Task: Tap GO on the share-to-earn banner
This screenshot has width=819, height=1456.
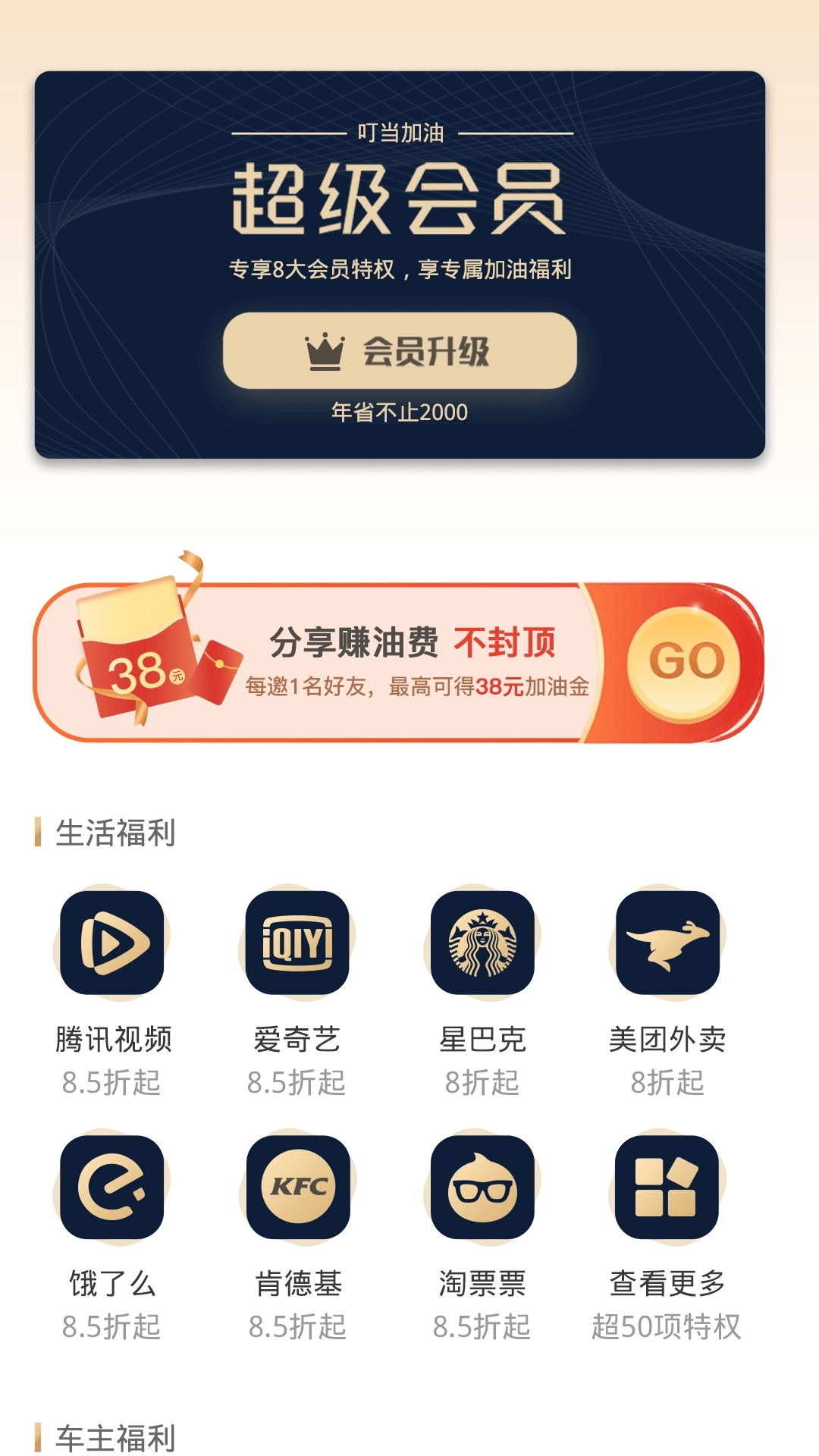Action: tap(686, 661)
